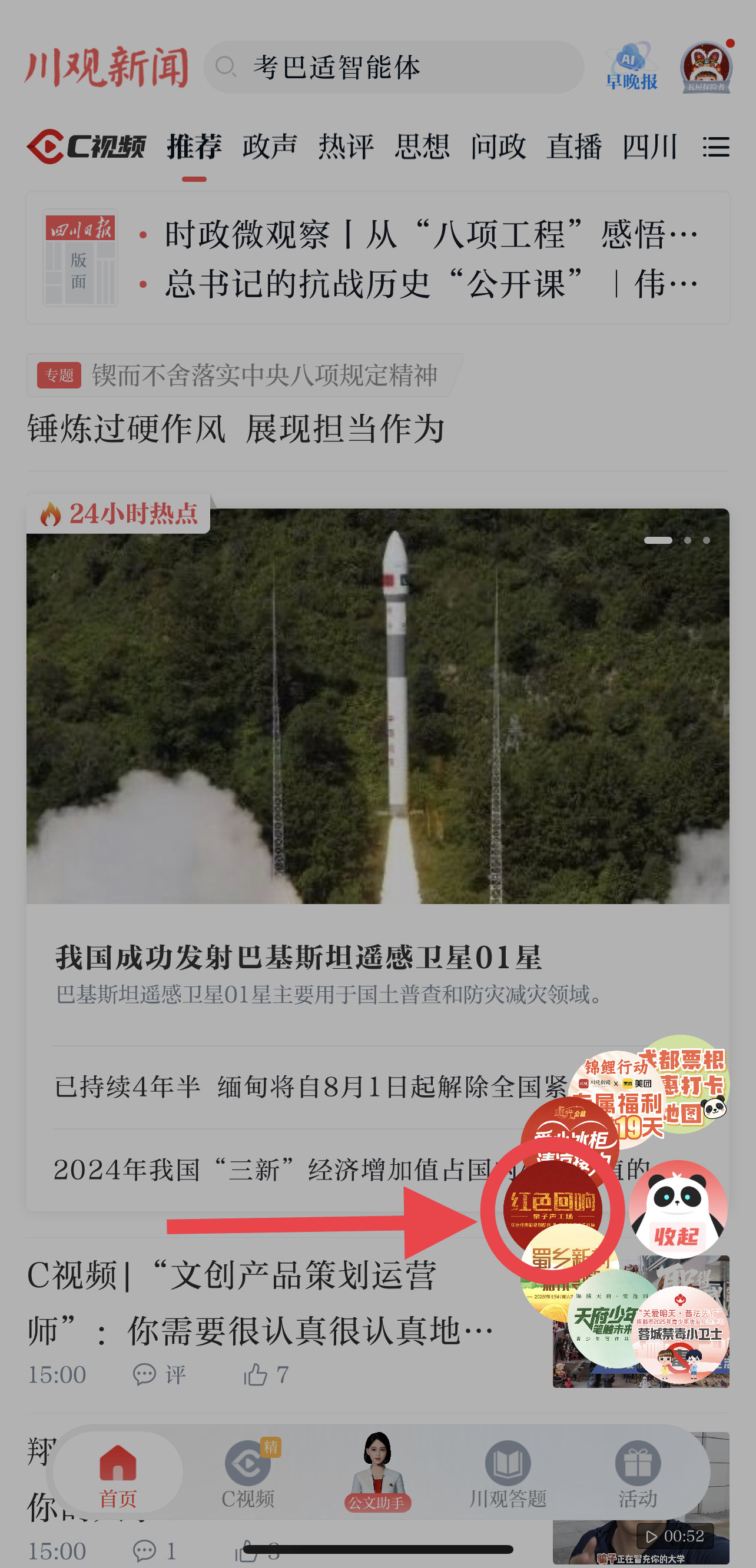Open the profile avatar

click(x=705, y=67)
